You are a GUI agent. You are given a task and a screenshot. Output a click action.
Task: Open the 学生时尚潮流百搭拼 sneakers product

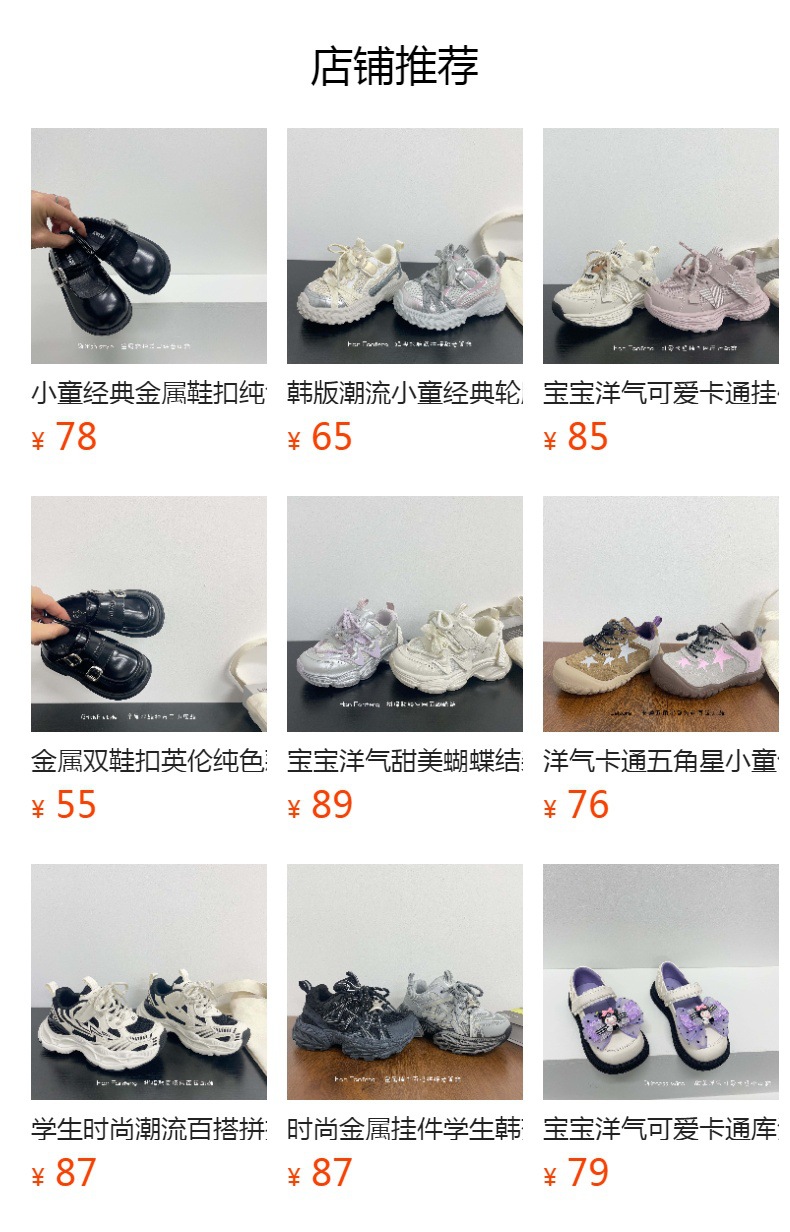click(149, 982)
